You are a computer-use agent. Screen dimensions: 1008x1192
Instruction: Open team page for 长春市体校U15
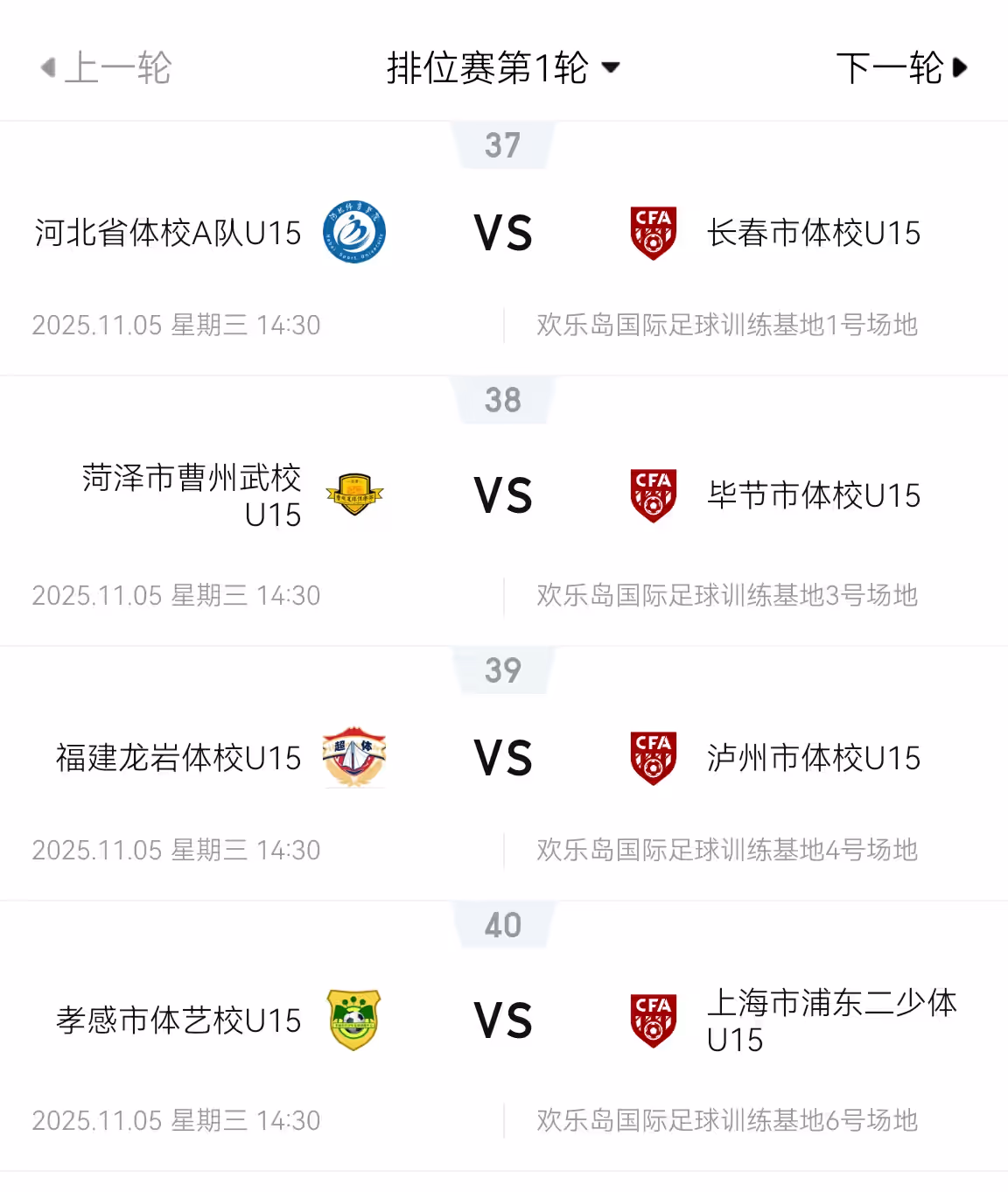[x=814, y=232]
